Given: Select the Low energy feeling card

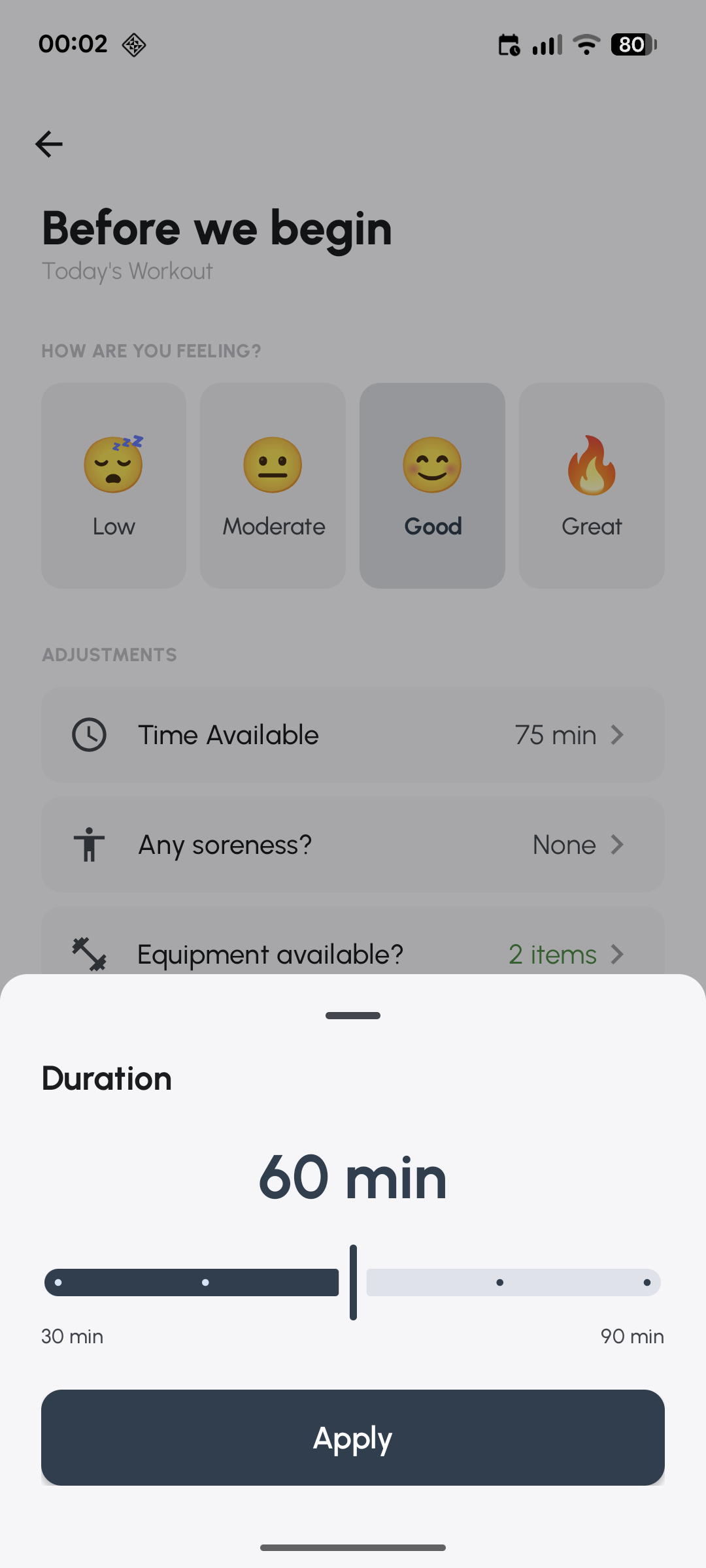Looking at the screenshot, I should 114,485.
